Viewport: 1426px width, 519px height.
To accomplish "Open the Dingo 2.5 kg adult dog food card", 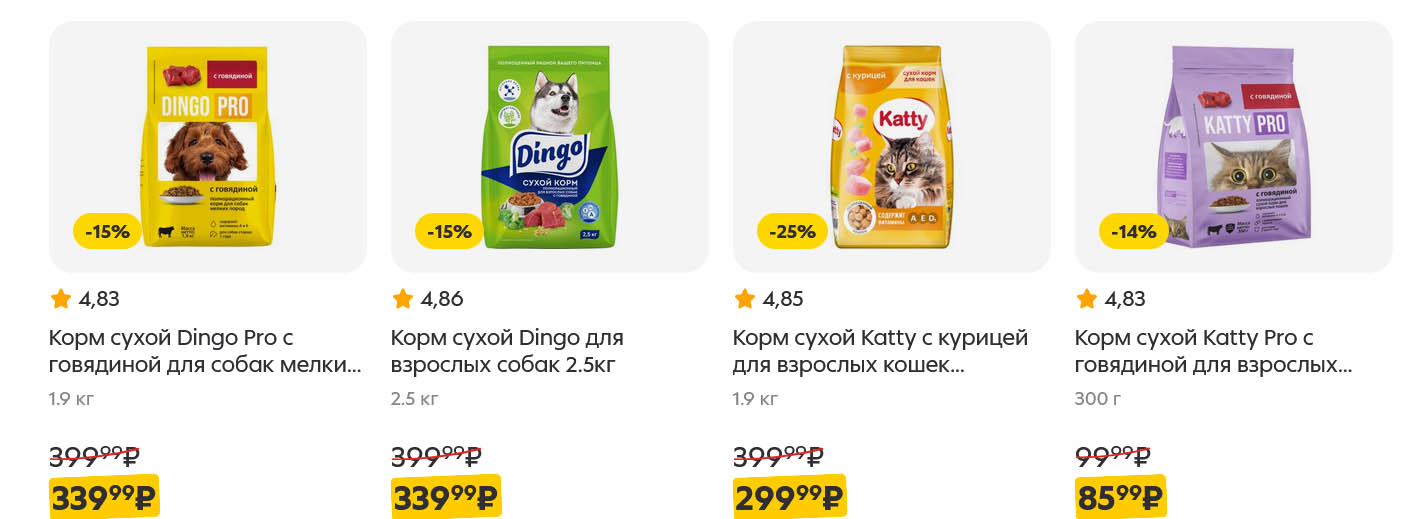I will 549,147.
